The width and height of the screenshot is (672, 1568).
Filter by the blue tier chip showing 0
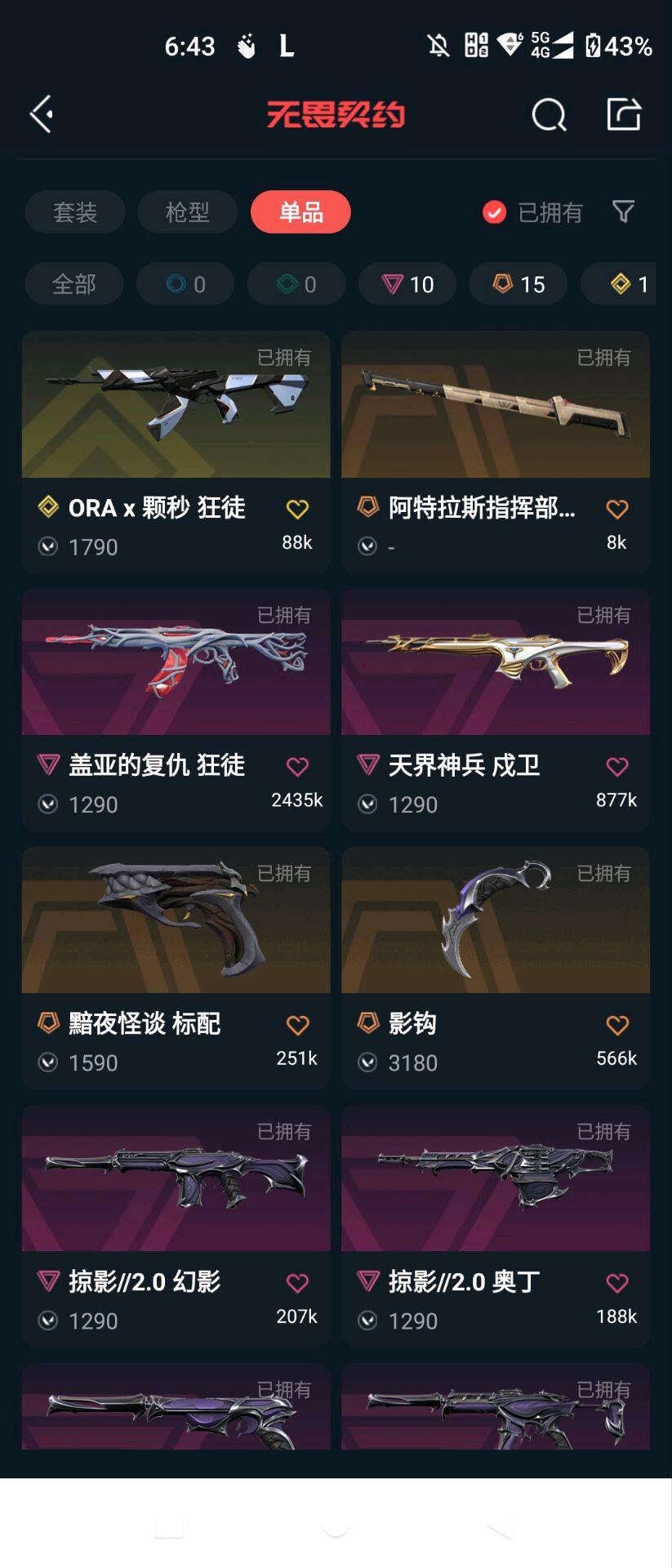click(x=185, y=284)
